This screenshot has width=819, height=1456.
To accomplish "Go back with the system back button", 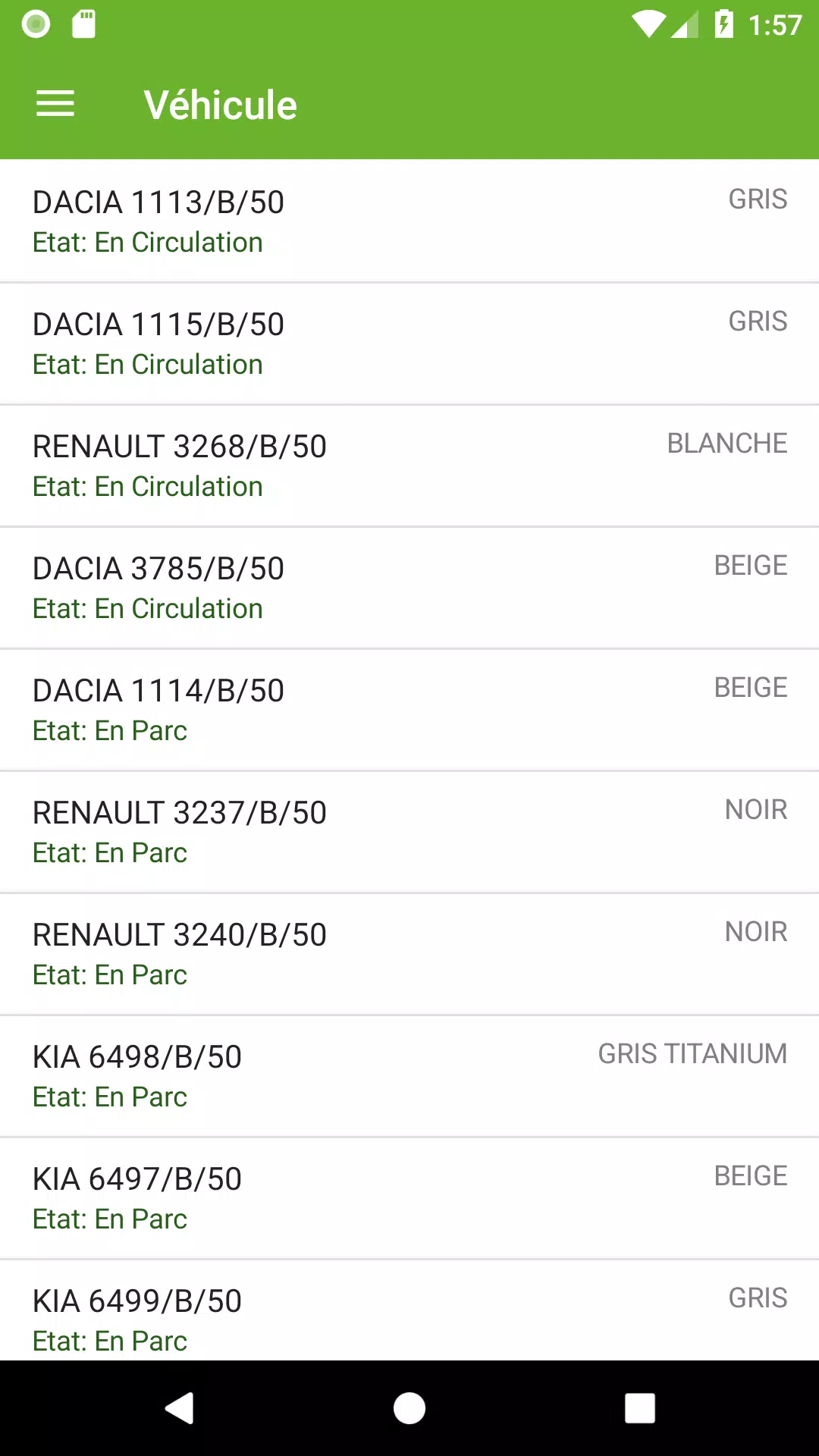I will (x=180, y=1408).
